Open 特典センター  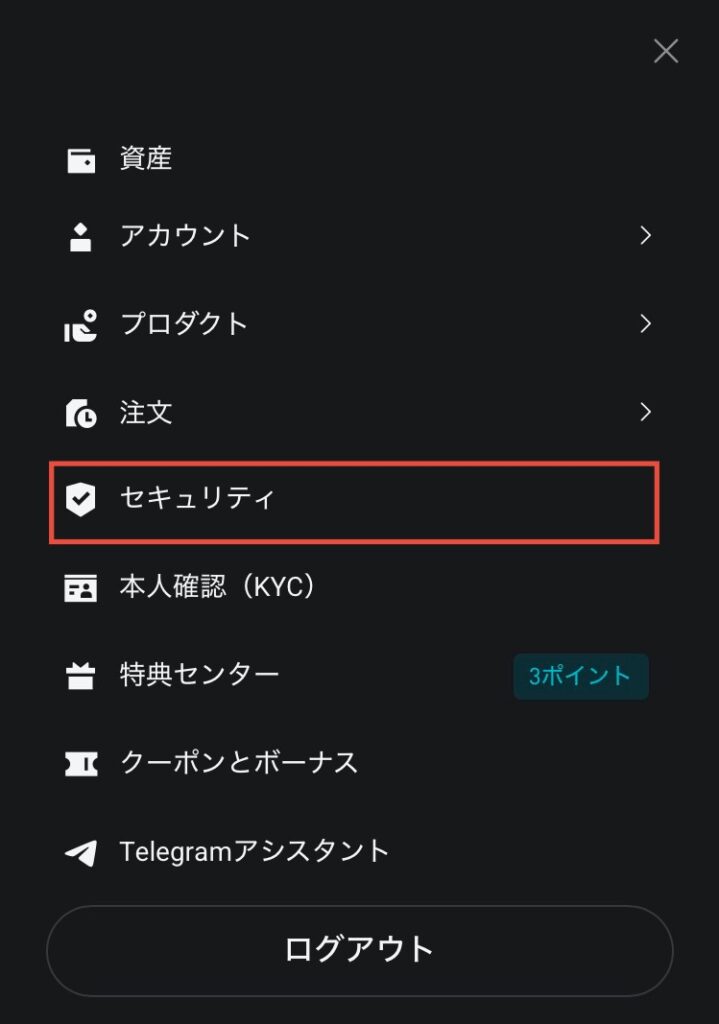[x=199, y=675]
